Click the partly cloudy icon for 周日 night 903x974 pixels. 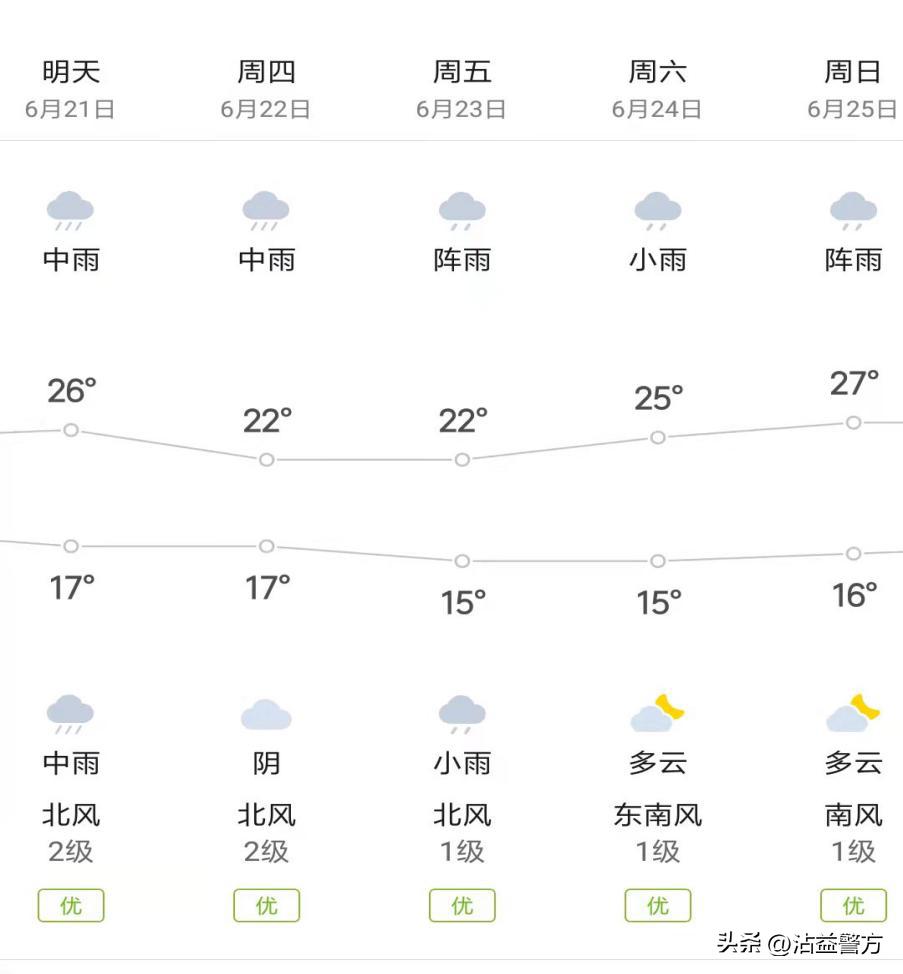(852, 712)
